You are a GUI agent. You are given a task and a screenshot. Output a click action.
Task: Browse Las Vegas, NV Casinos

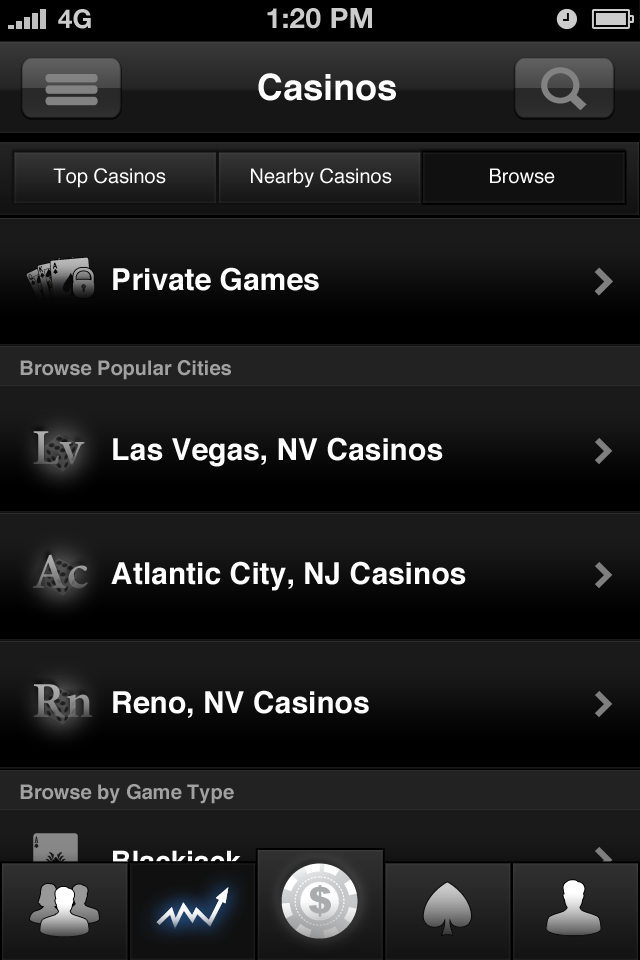click(320, 450)
